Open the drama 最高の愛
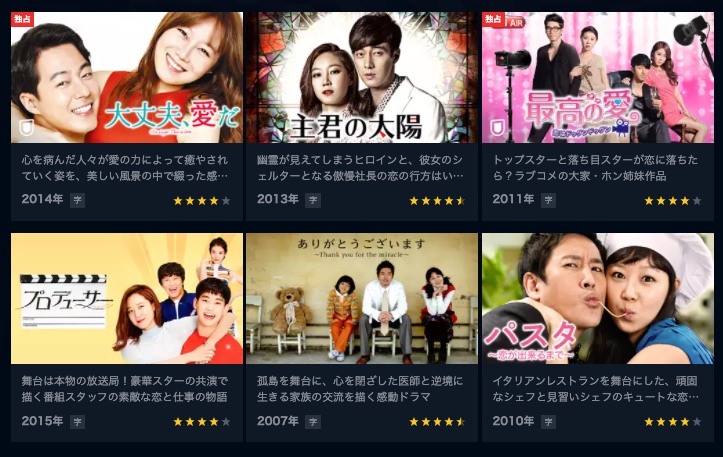Viewport: 723px width, 457px height. (x=596, y=78)
